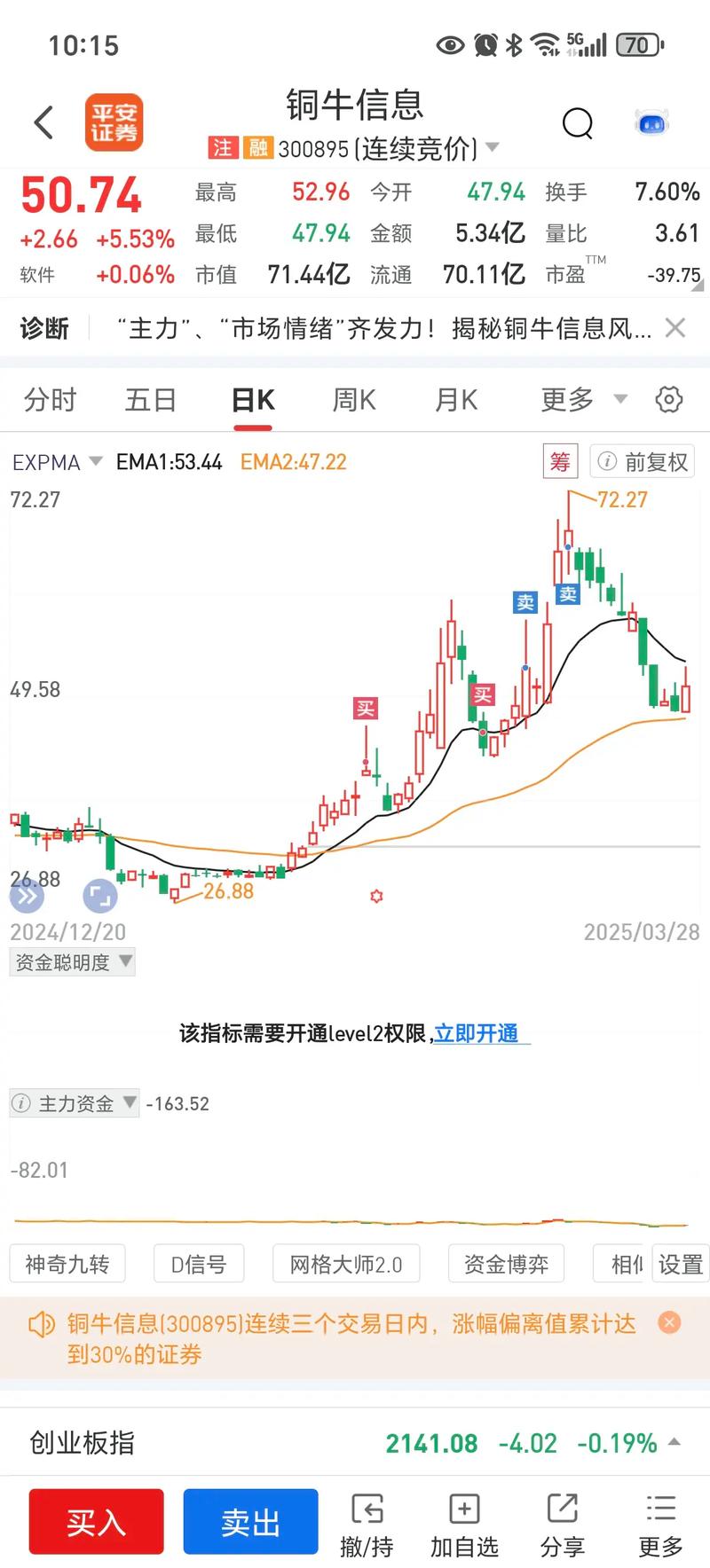710x1568 pixels.
Task: Open the stock search magnifier
Action: point(578,124)
